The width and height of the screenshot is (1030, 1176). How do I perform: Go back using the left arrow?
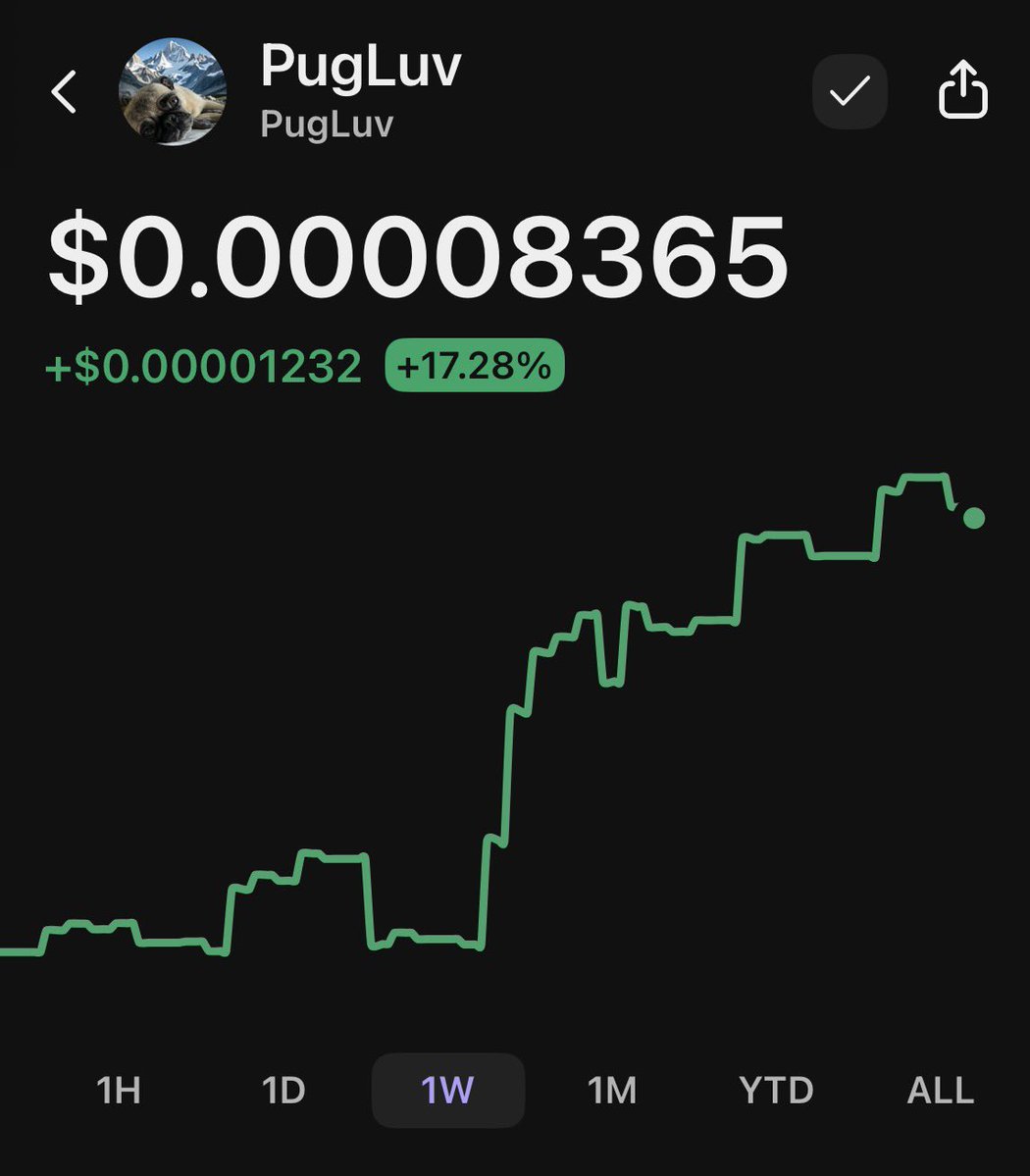coord(65,92)
